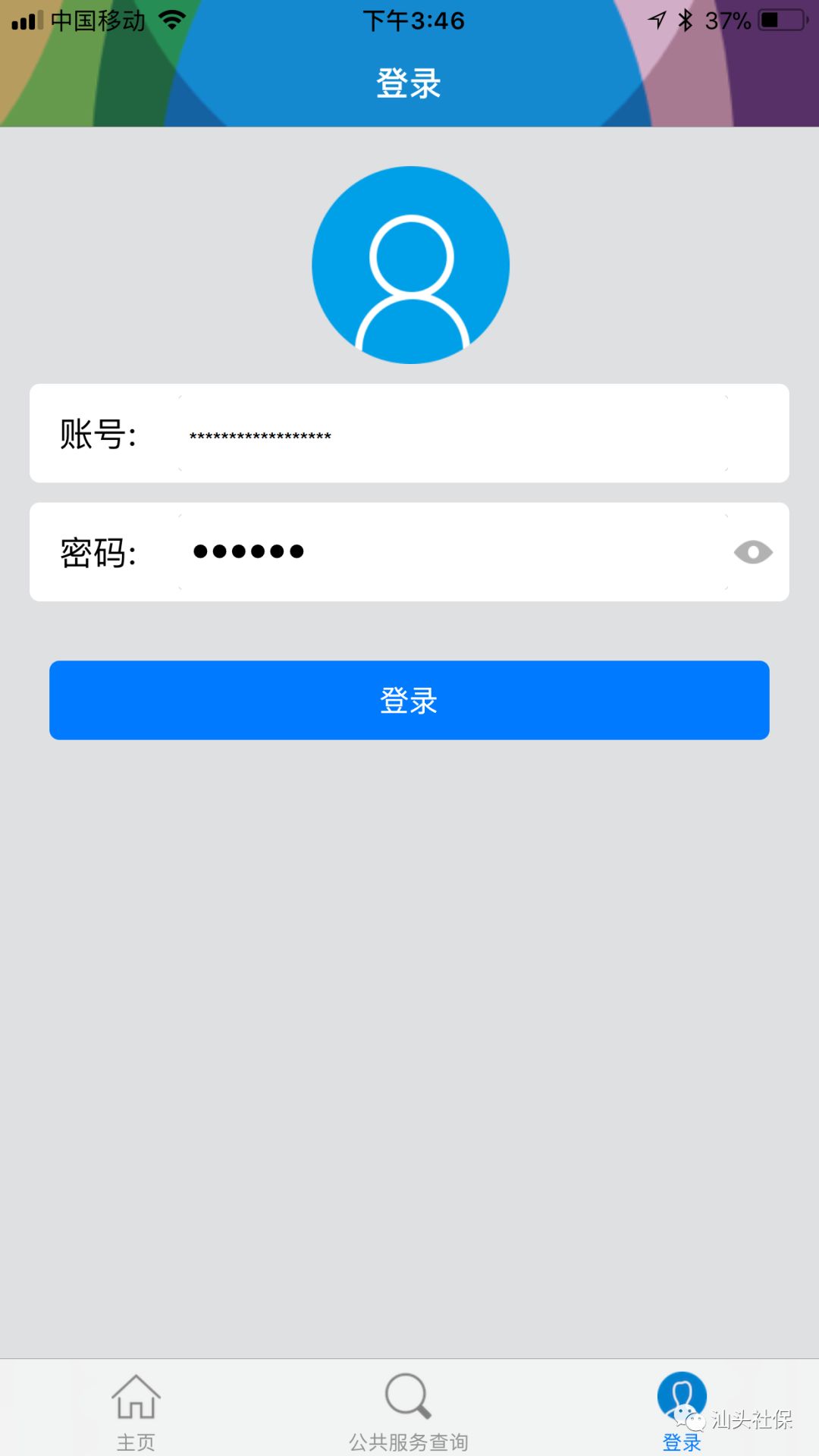Image resolution: width=819 pixels, height=1456 pixels.
Task: Select the 登录 tab in the bottom bar
Action: [682, 1410]
